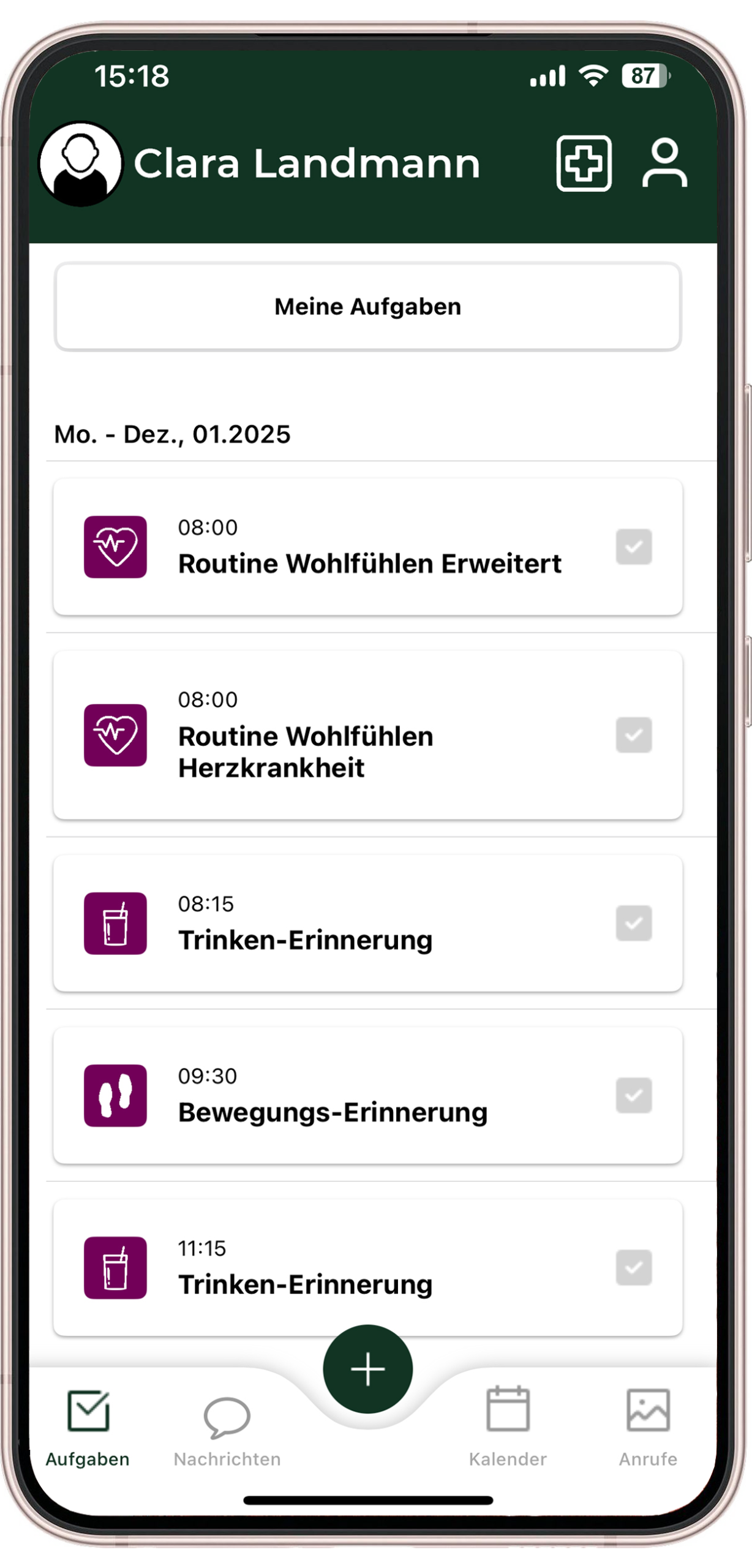Open the medical cross icon in header
This screenshot has height=1568, width=752.
pyautogui.click(x=584, y=164)
